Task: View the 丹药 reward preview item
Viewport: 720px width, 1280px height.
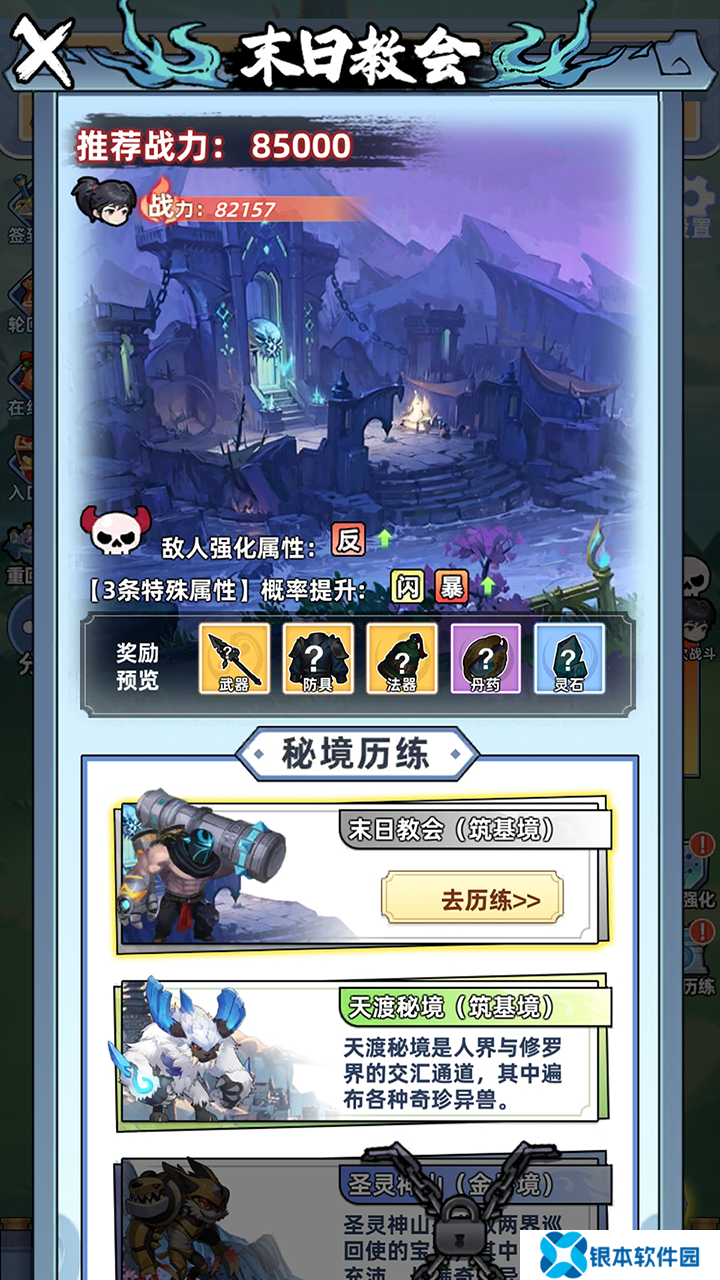Action: 486,659
